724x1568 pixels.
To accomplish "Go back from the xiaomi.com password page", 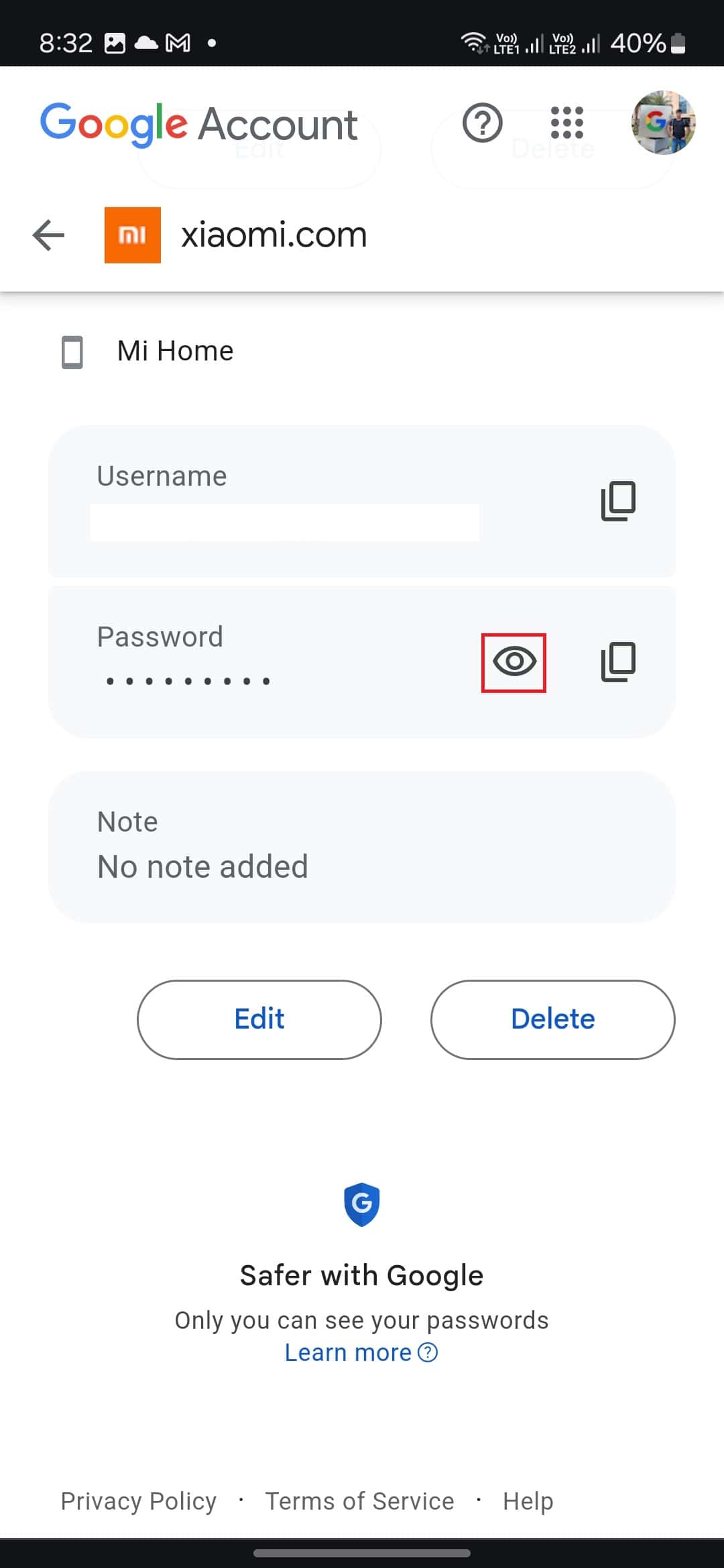I will pyautogui.click(x=48, y=235).
